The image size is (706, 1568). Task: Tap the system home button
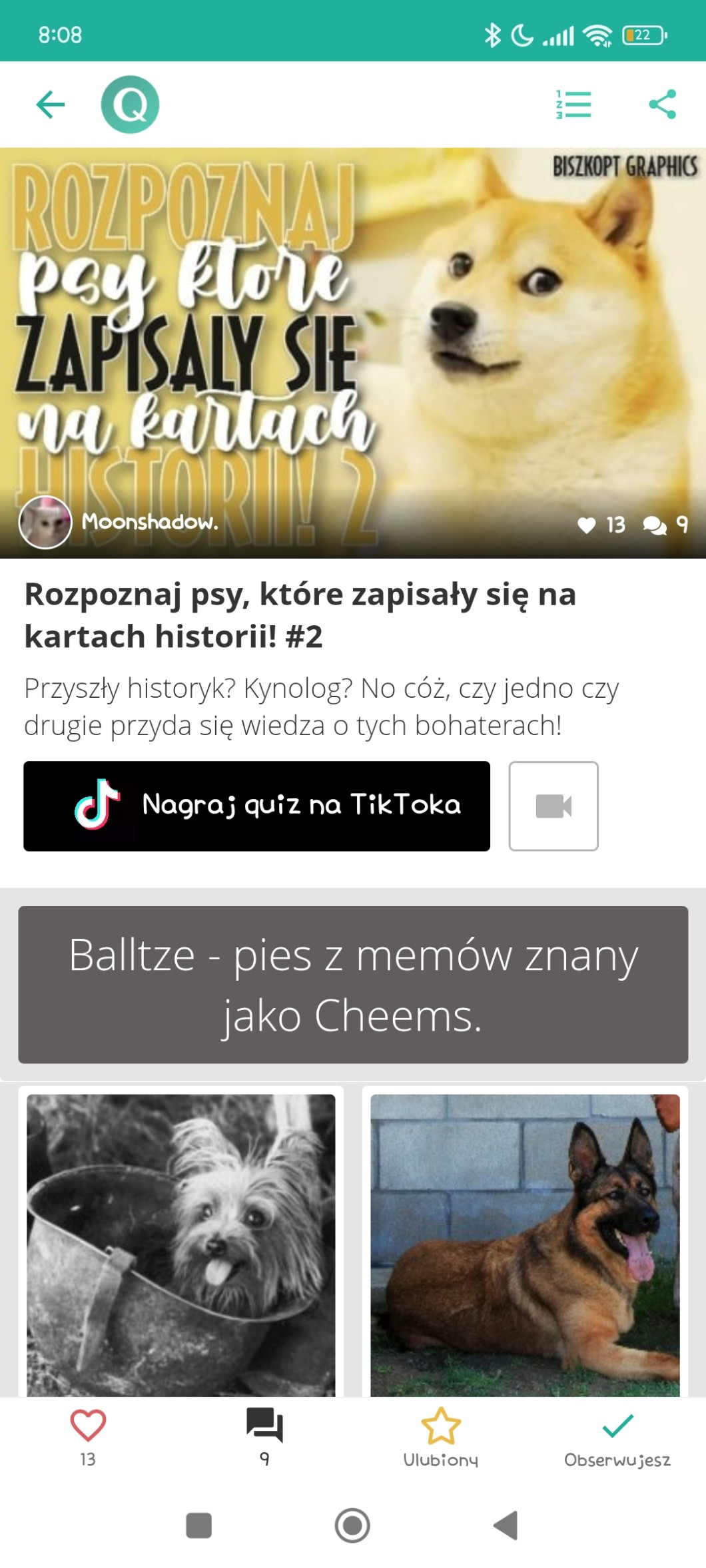coord(352,1525)
